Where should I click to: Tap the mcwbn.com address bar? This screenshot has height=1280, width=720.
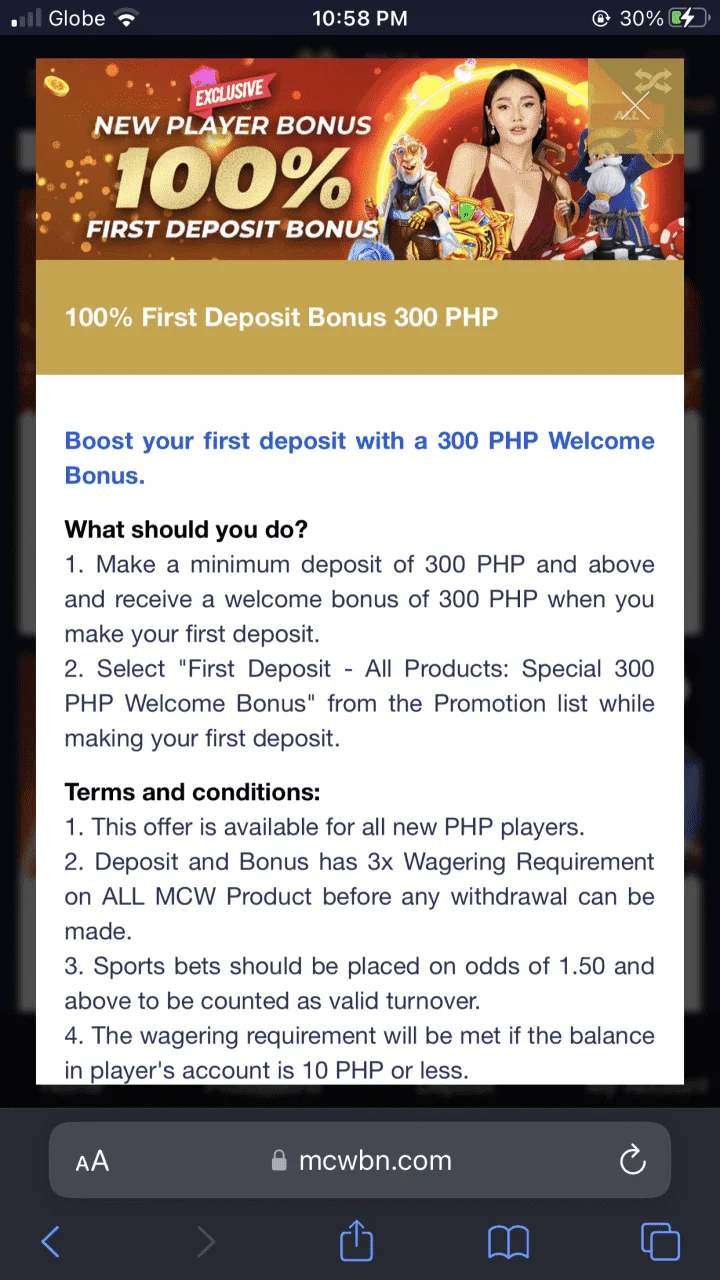[x=362, y=1161]
